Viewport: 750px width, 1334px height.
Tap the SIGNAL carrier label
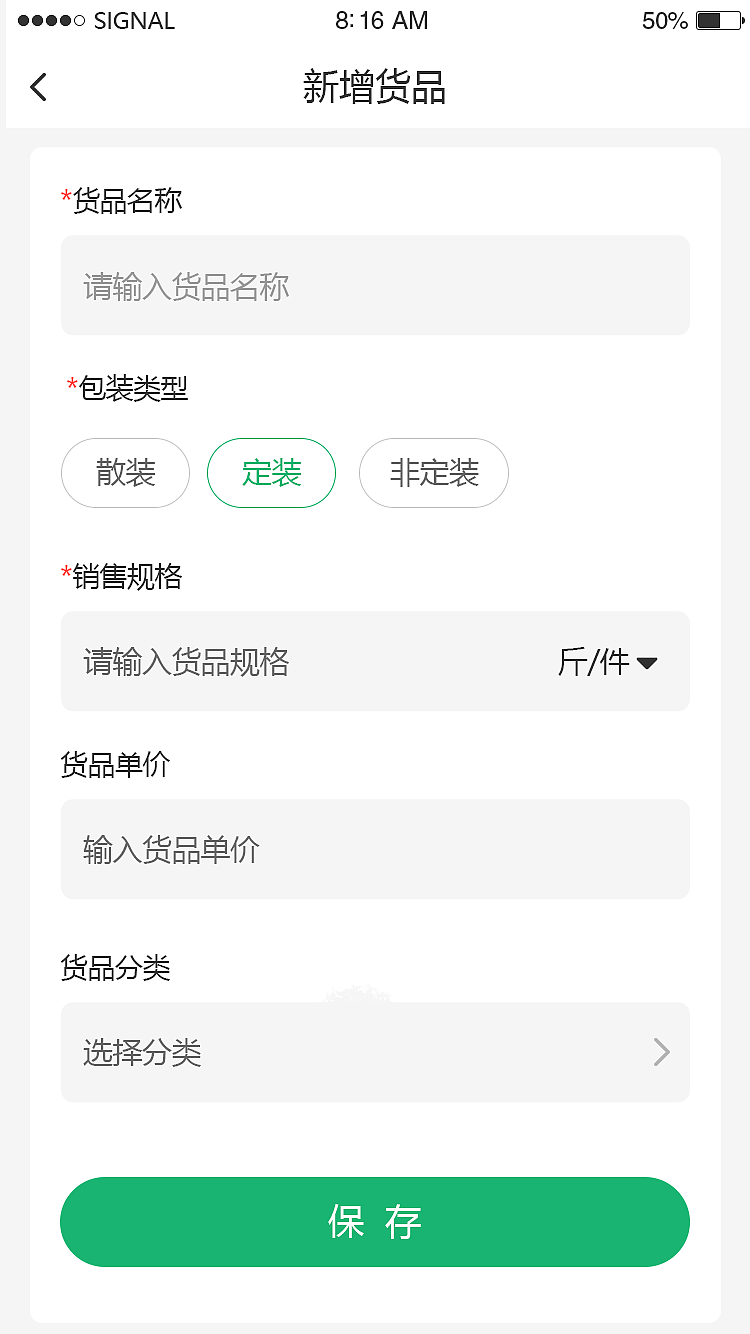136,19
